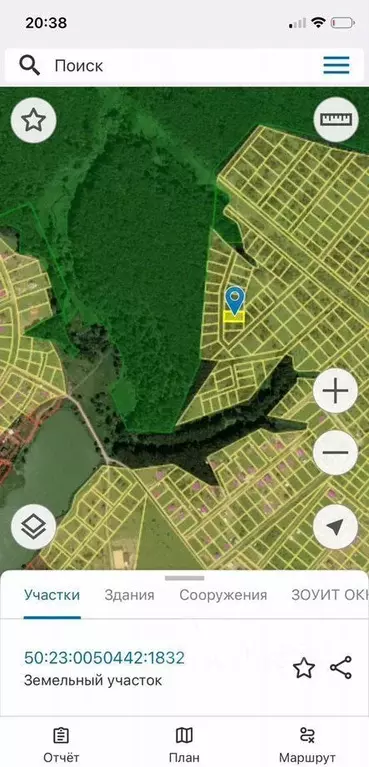
Task: Open the Отчёт report
Action: point(61,744)
